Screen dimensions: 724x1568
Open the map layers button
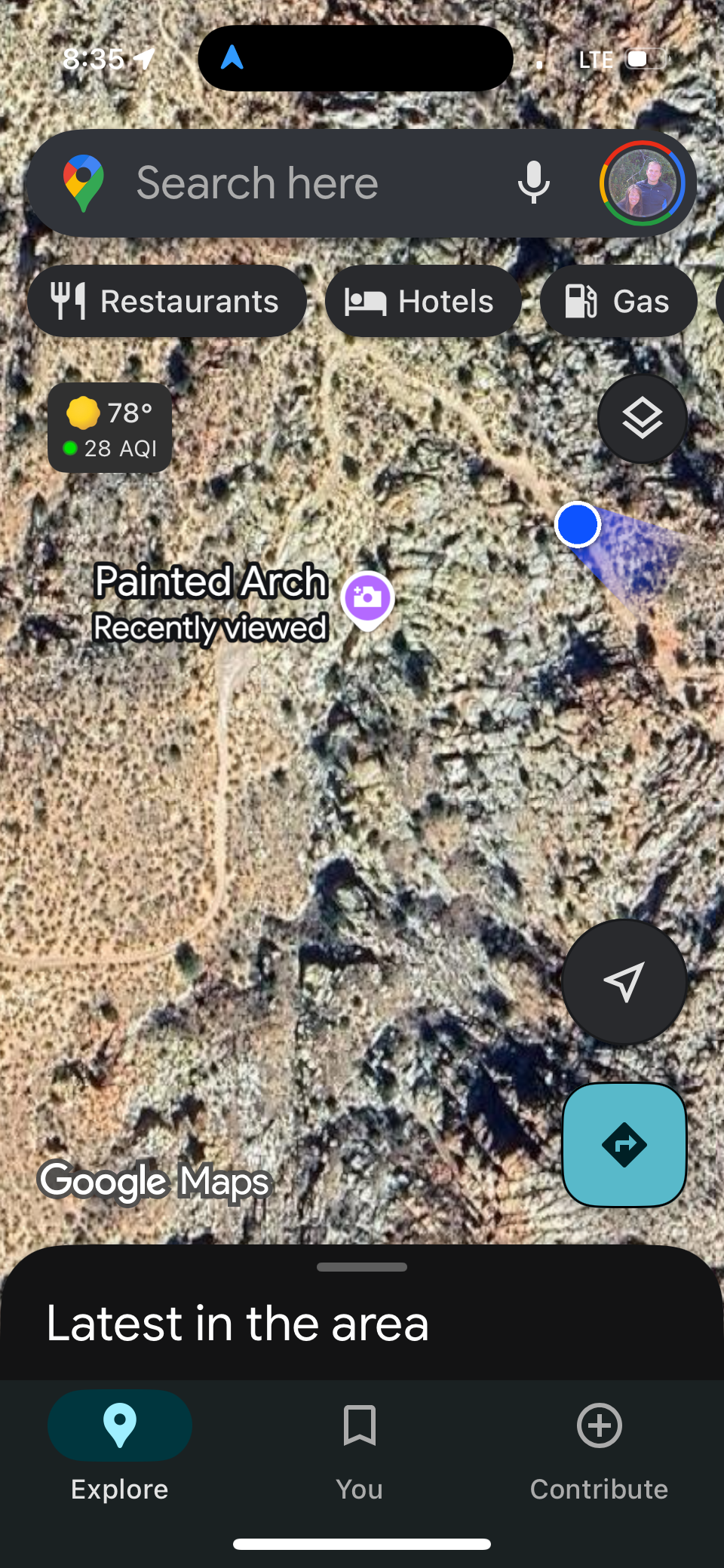(x=642, y=419)
